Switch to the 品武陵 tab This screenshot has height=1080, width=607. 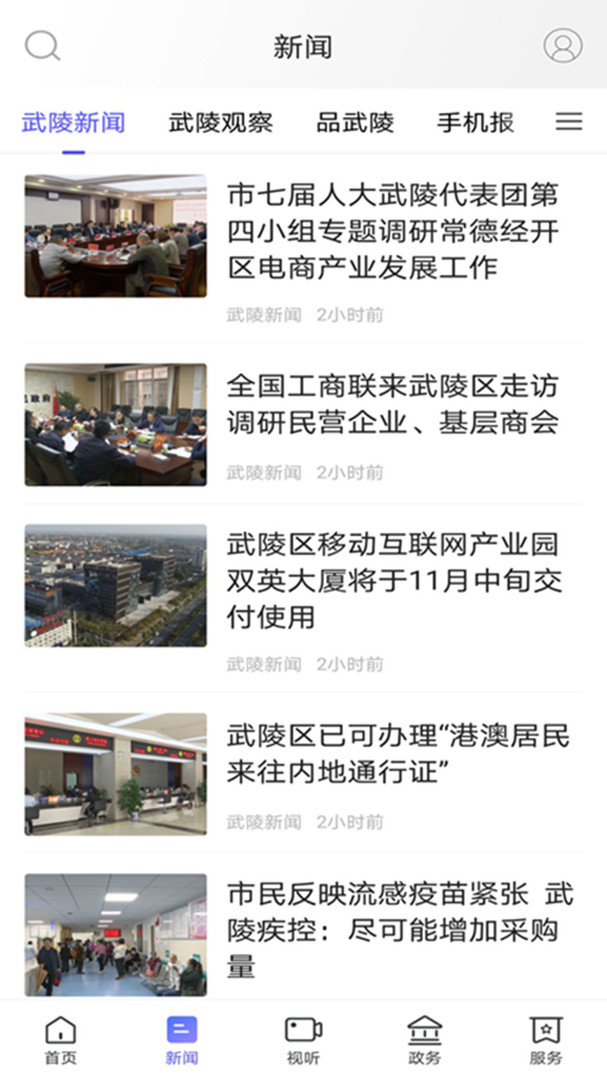pos(355,123)
